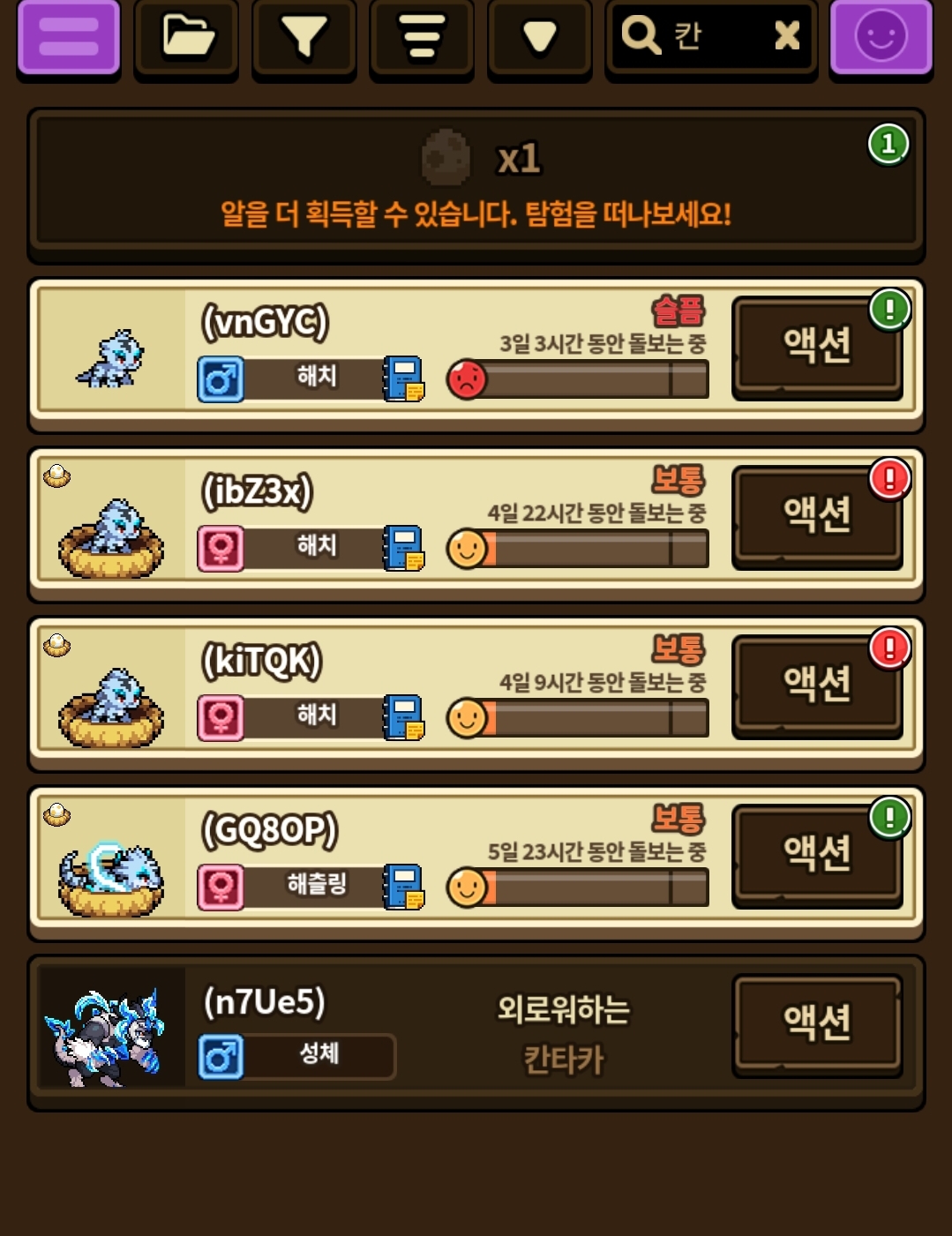Open the notebook icon for vnGYC

(404, 378)
